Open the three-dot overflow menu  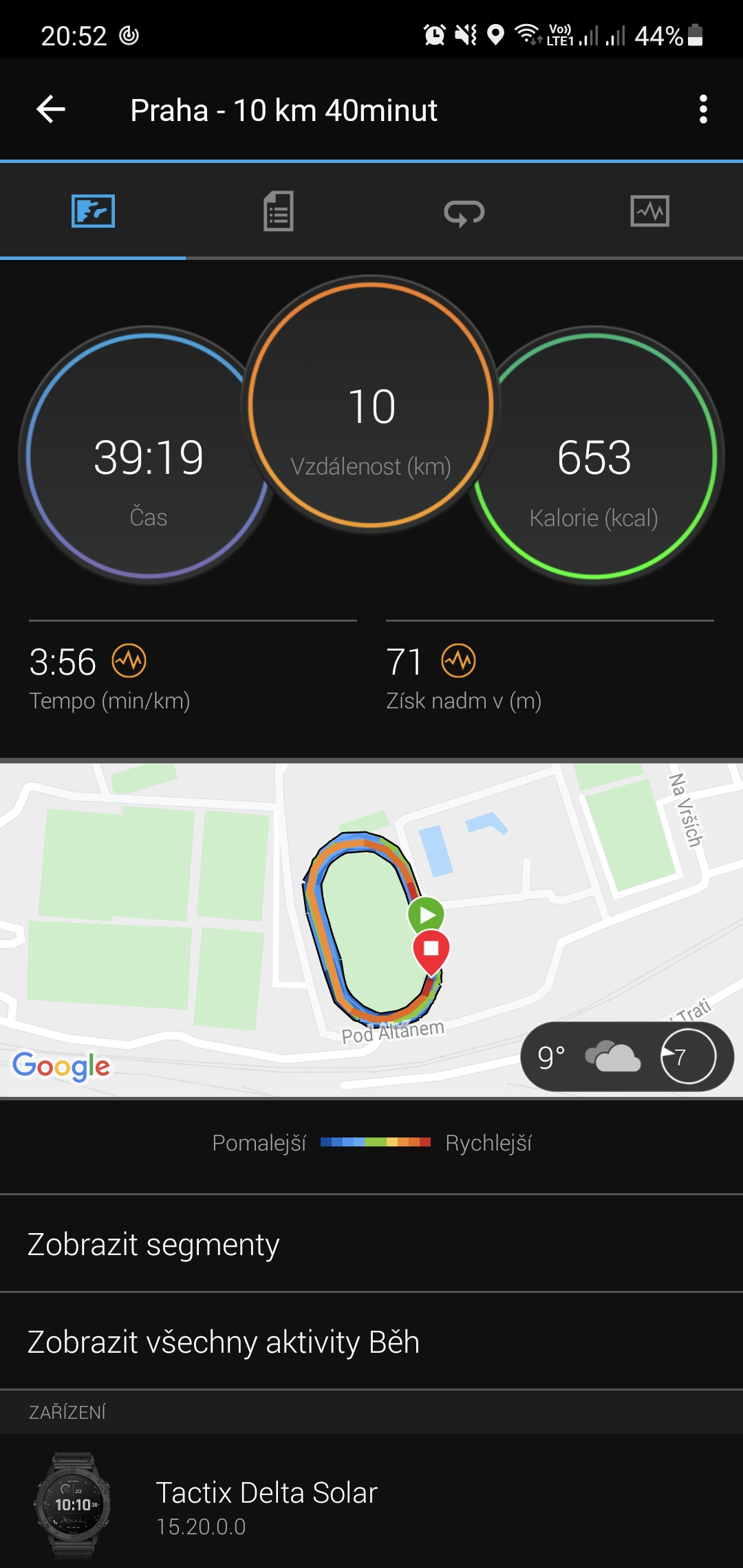pyautogui.click(x=702, y=109)
